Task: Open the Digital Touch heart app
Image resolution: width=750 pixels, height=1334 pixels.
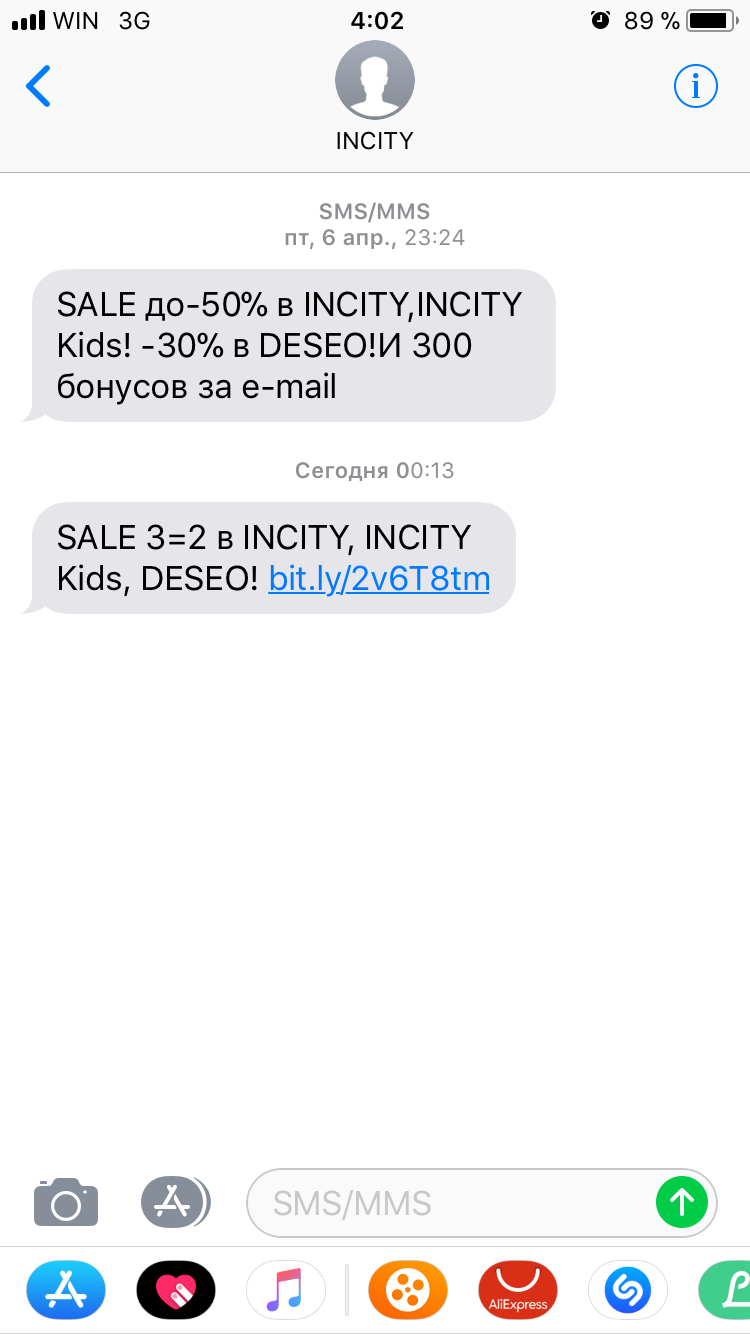Action: 176,1291
